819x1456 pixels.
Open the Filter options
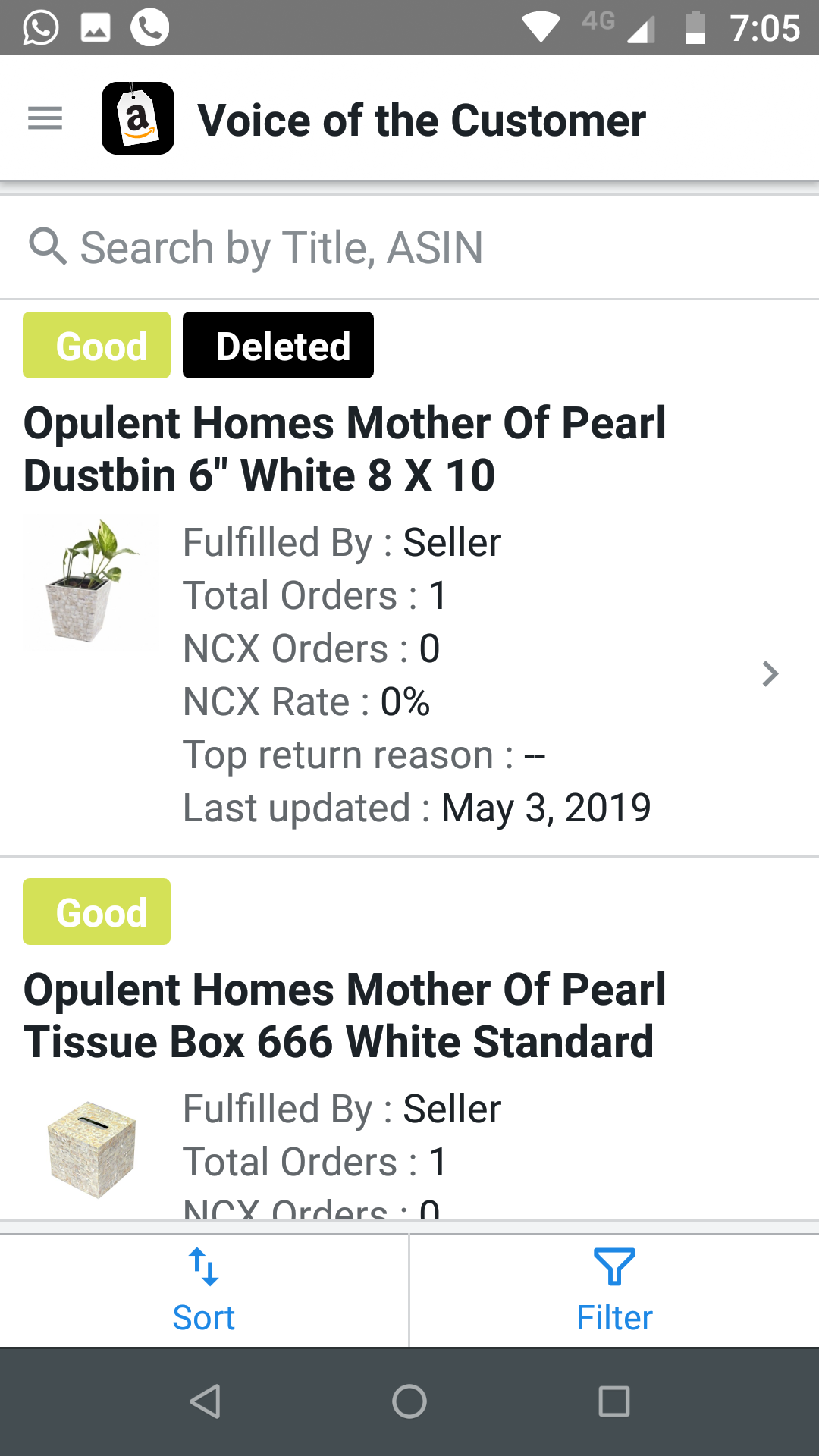click(x=614, y=1291)
